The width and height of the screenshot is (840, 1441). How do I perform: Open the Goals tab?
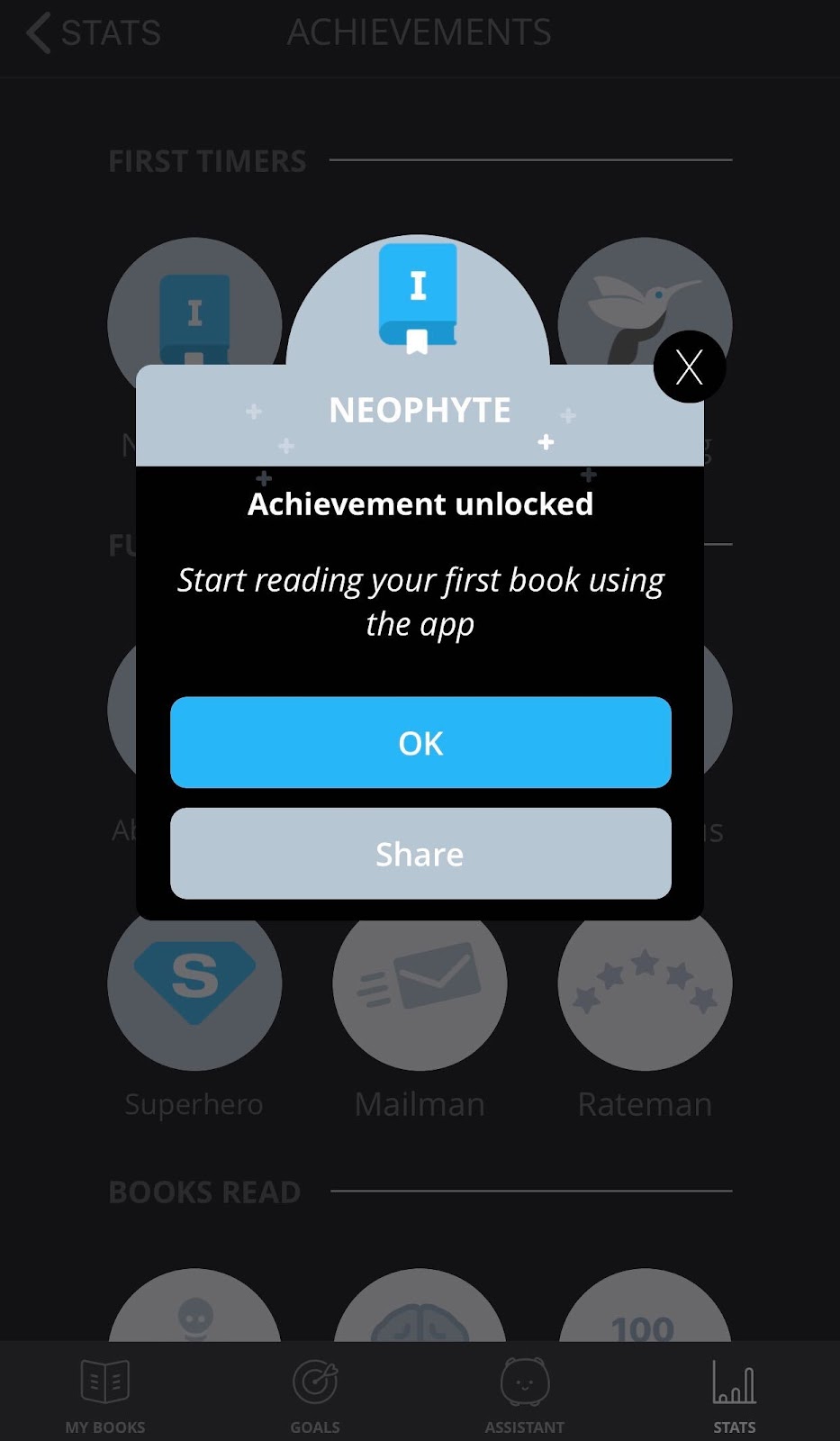coord(315,1394)
